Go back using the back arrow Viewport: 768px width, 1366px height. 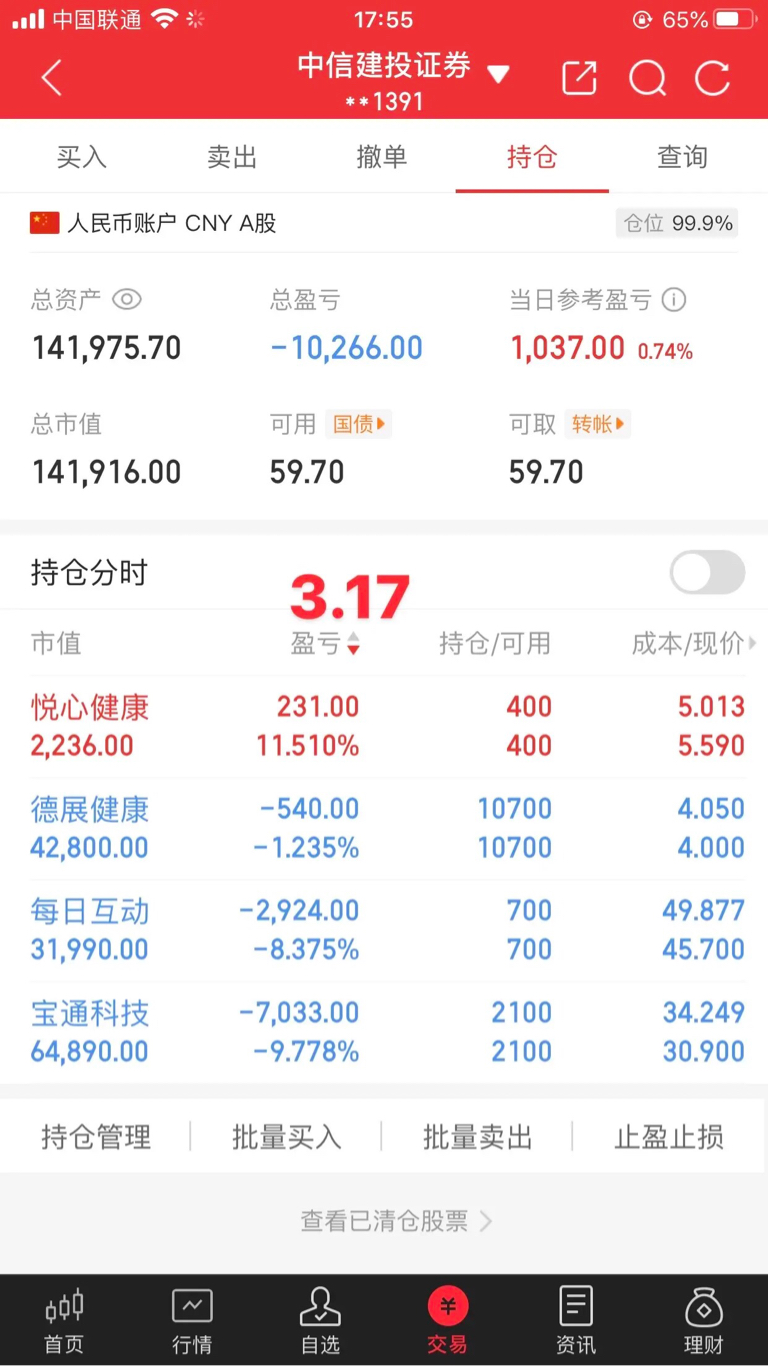pos(50,75)
